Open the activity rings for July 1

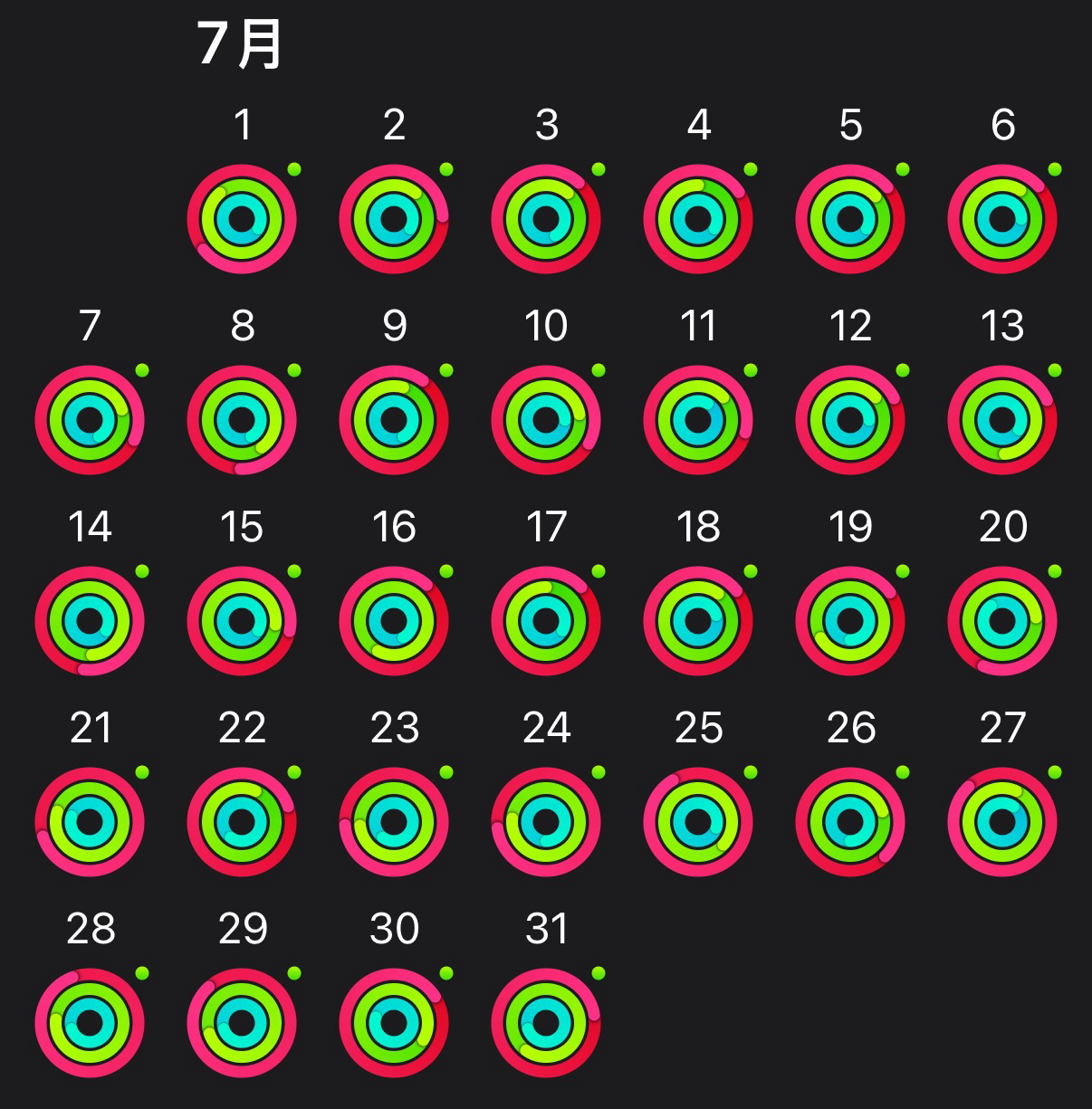click(242, 216)
